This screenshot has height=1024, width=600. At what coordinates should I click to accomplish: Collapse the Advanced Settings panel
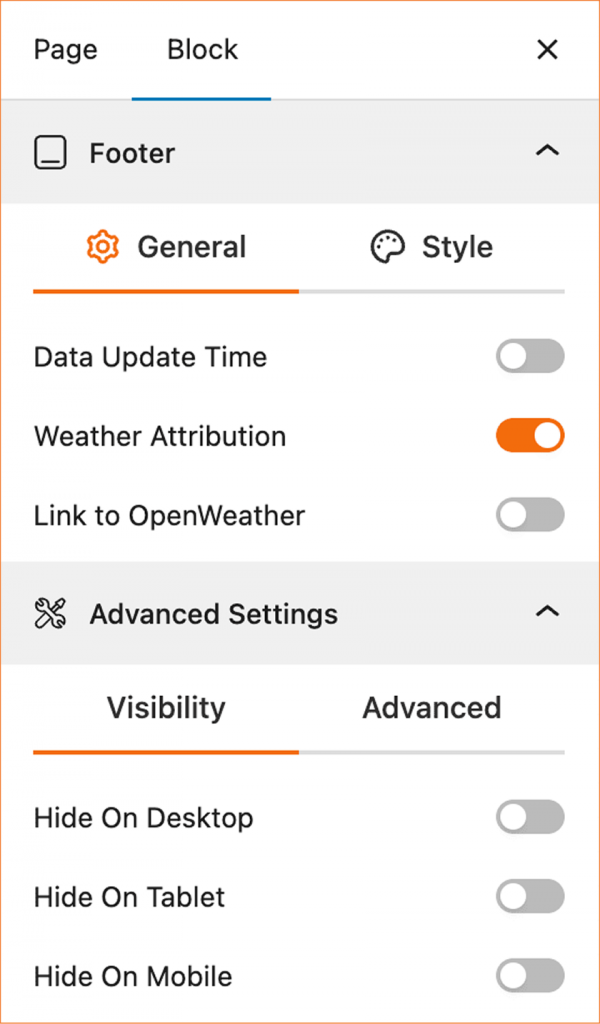[x=546, y=612]
